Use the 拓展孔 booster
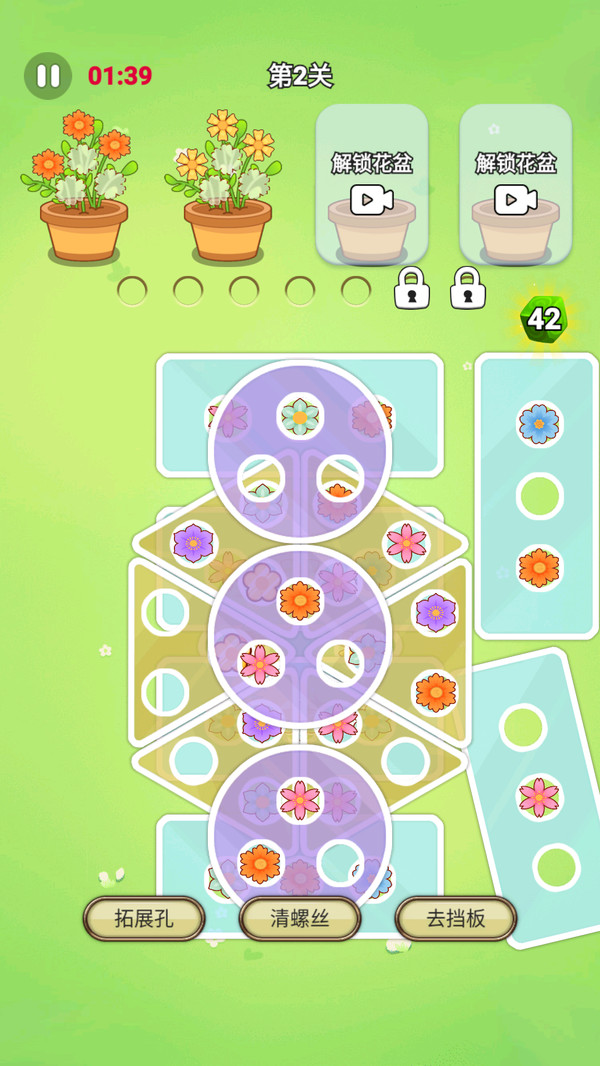 (144, 918)
